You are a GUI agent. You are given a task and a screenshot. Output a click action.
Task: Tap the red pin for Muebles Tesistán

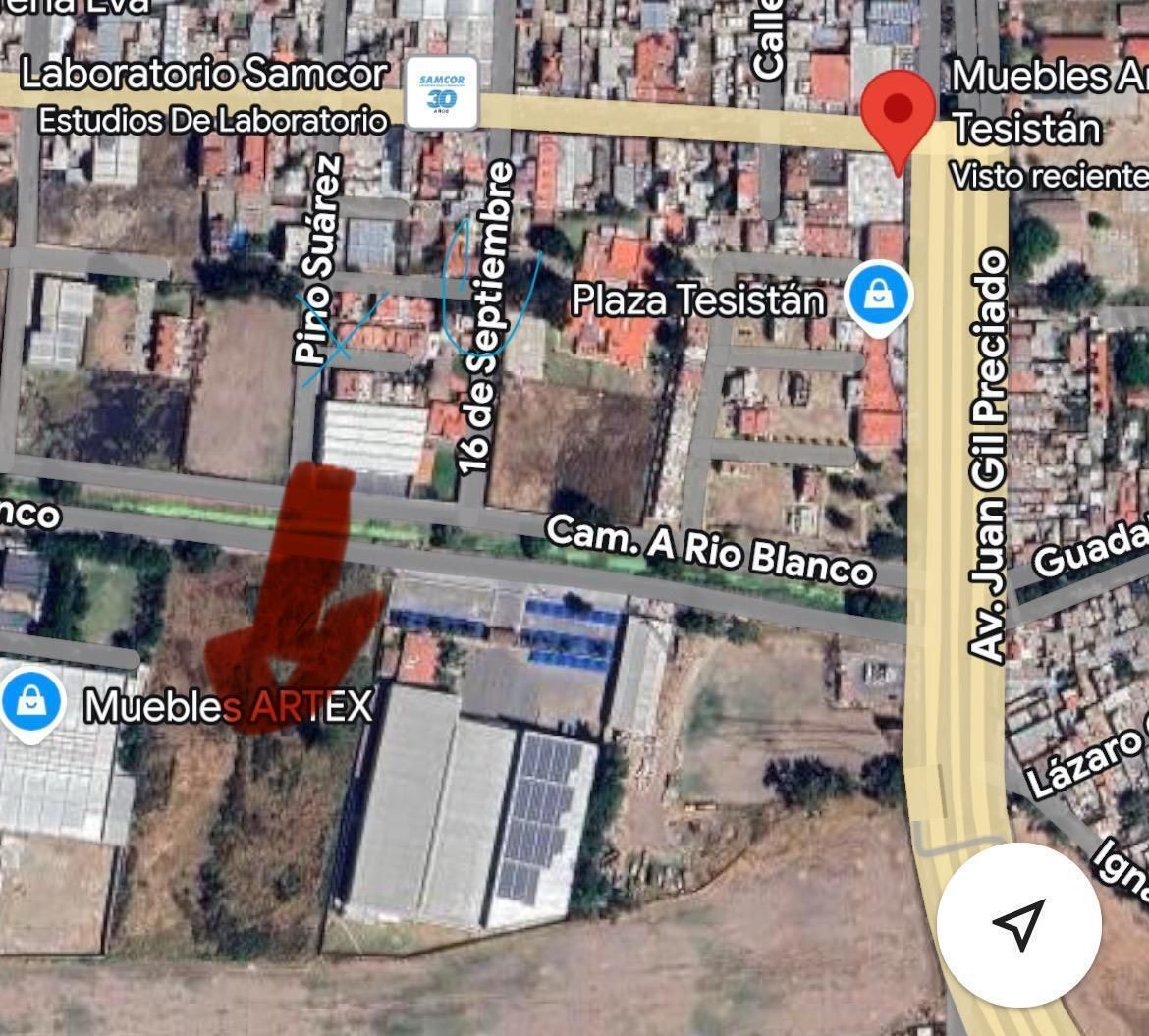point(898,112)
